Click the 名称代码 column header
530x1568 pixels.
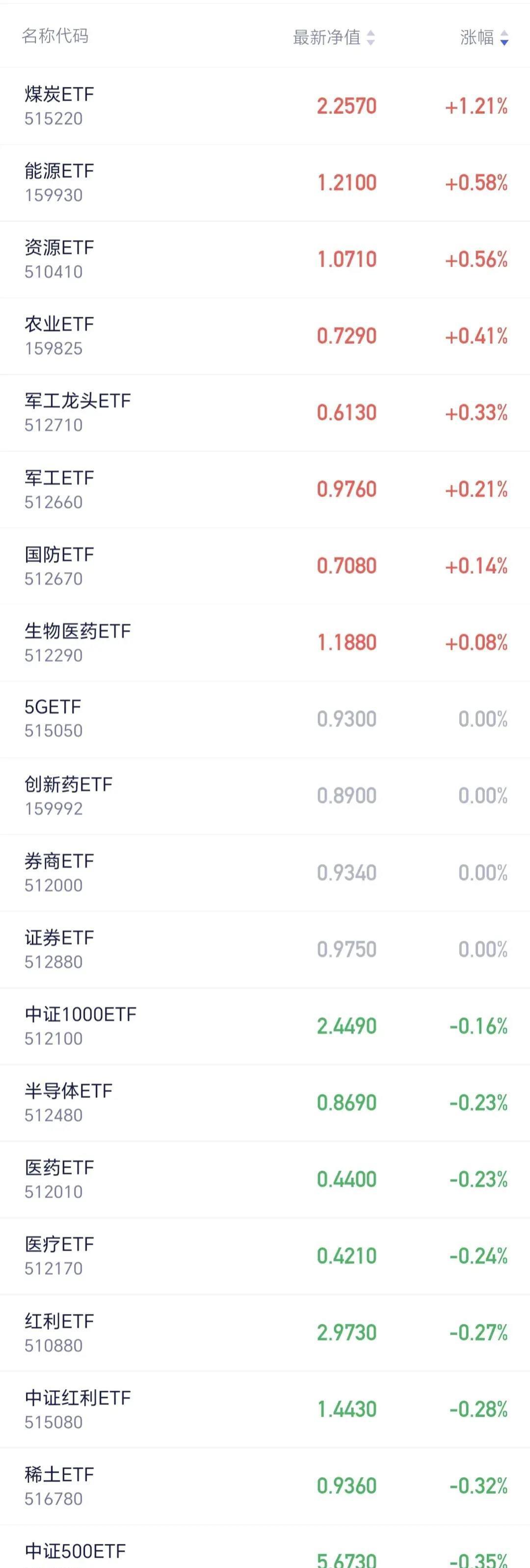coord(55,38)
